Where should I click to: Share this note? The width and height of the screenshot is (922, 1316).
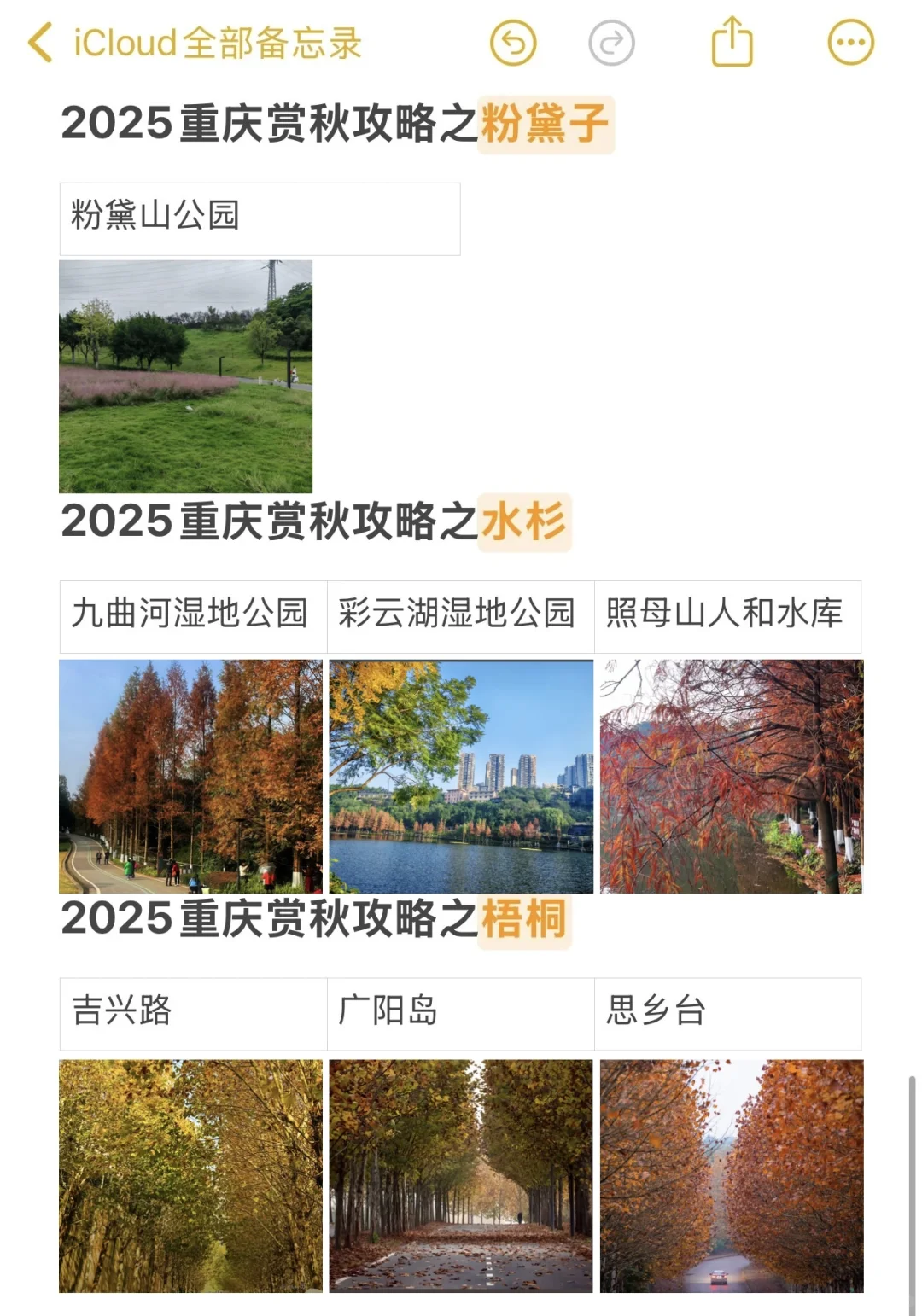coord(732,43)
